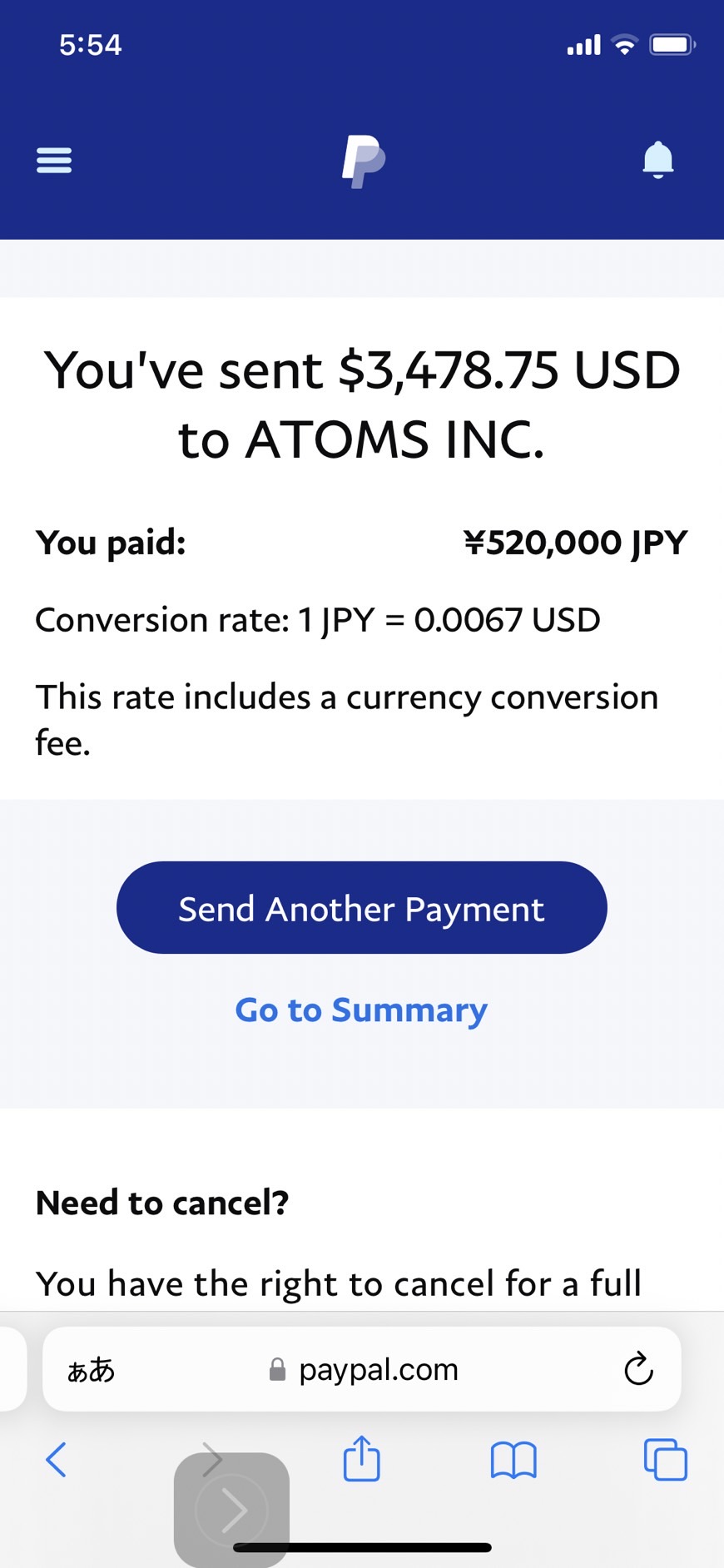Open the reader/text size options
The width and height of the screenshot is (724, 1568).
click(91, 1369)
